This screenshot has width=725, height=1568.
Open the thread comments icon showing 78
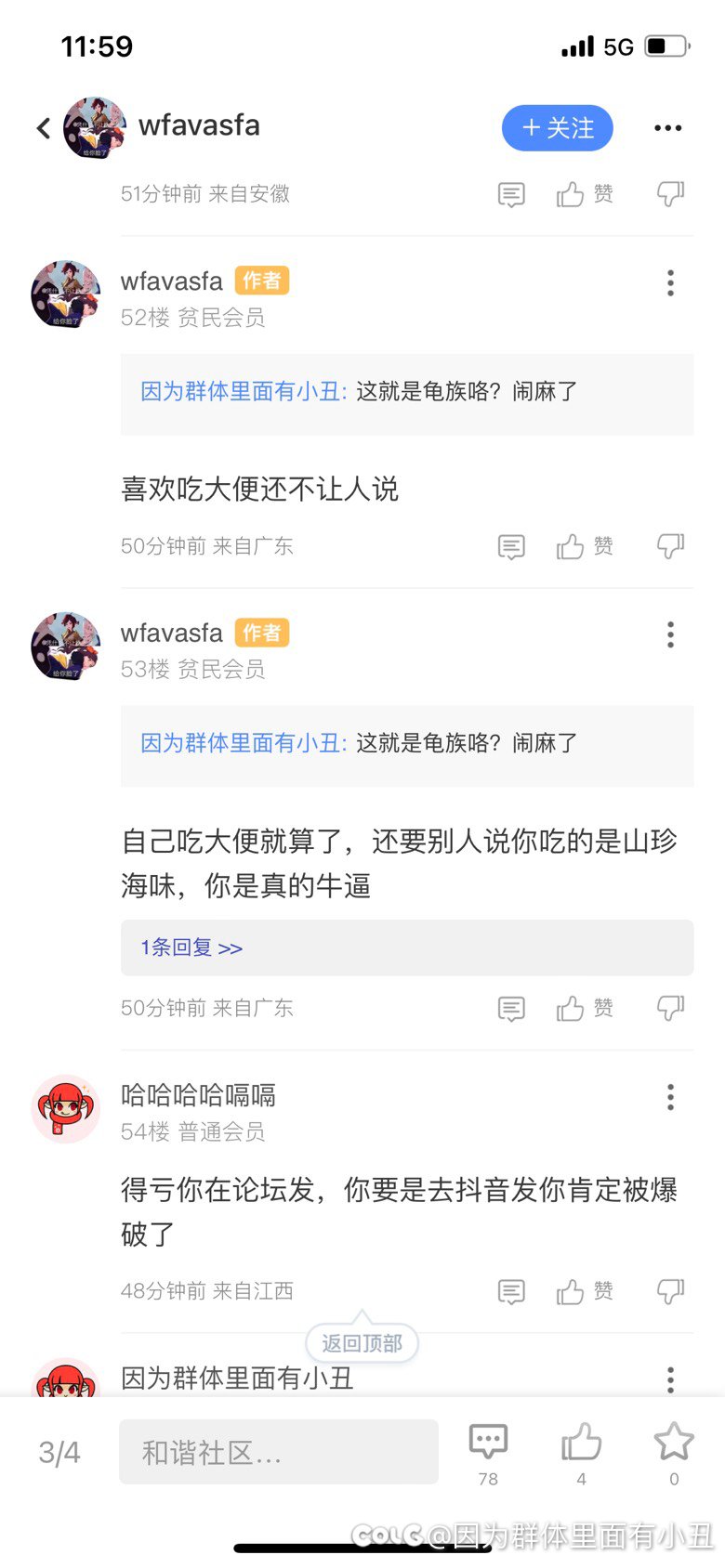click(488, 1452)
